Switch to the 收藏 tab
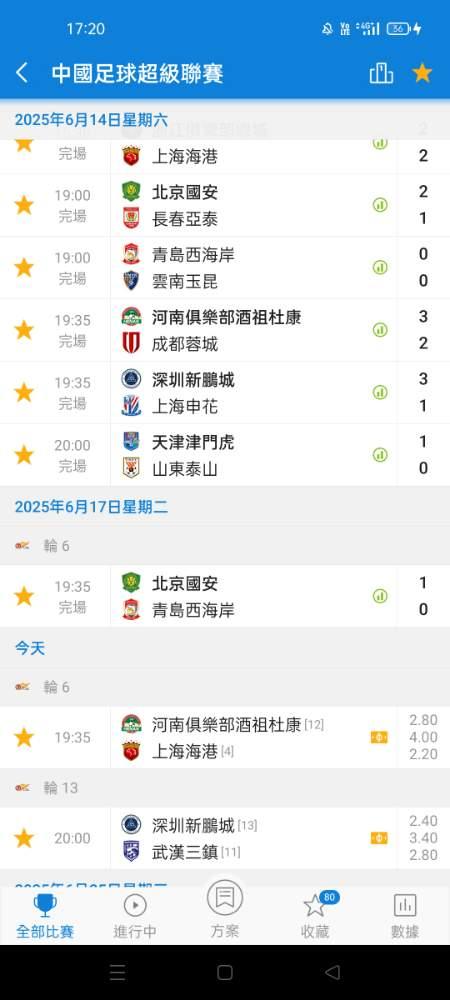 316,916
